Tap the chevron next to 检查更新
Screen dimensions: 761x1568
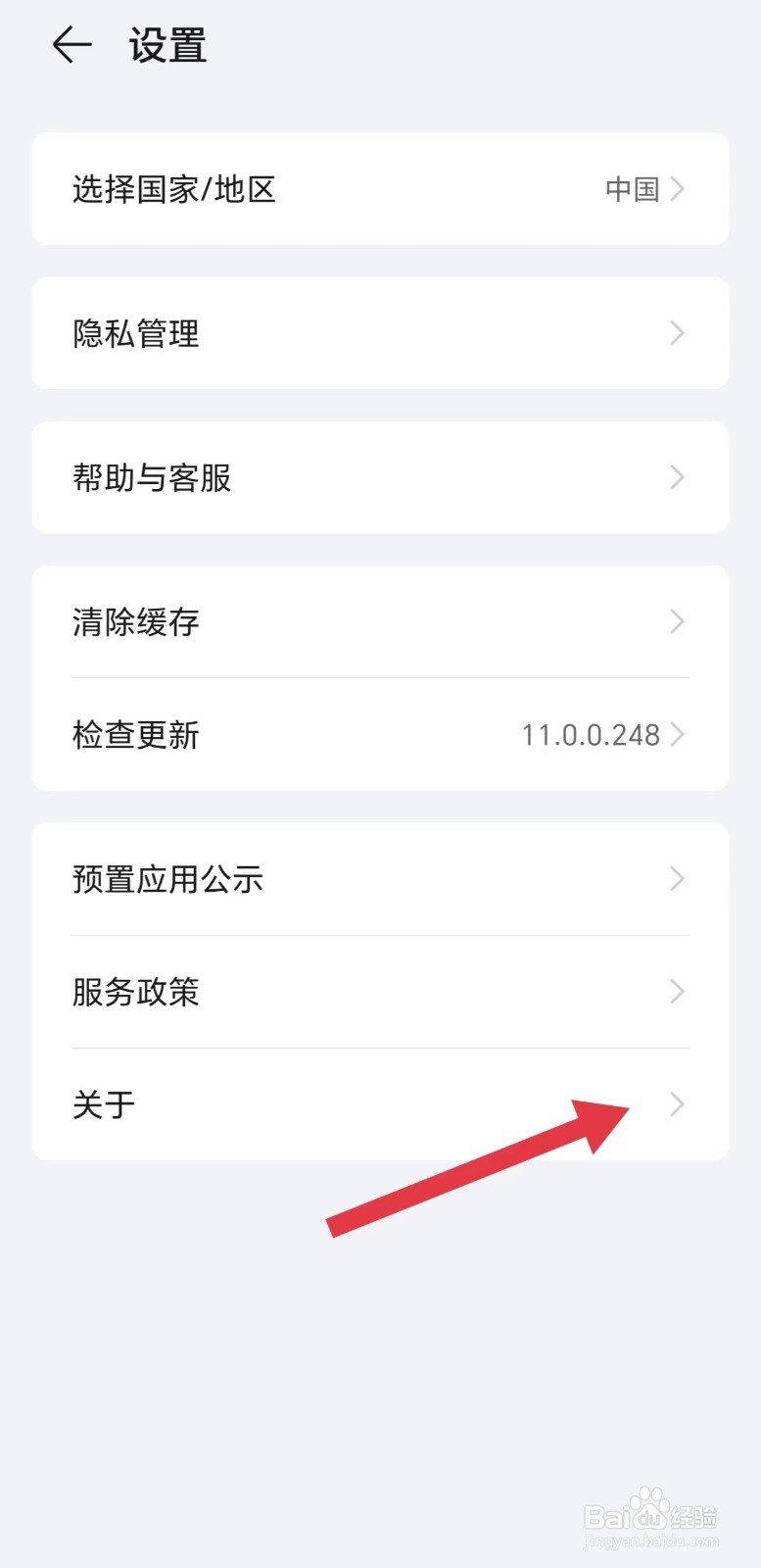(678, 735)
